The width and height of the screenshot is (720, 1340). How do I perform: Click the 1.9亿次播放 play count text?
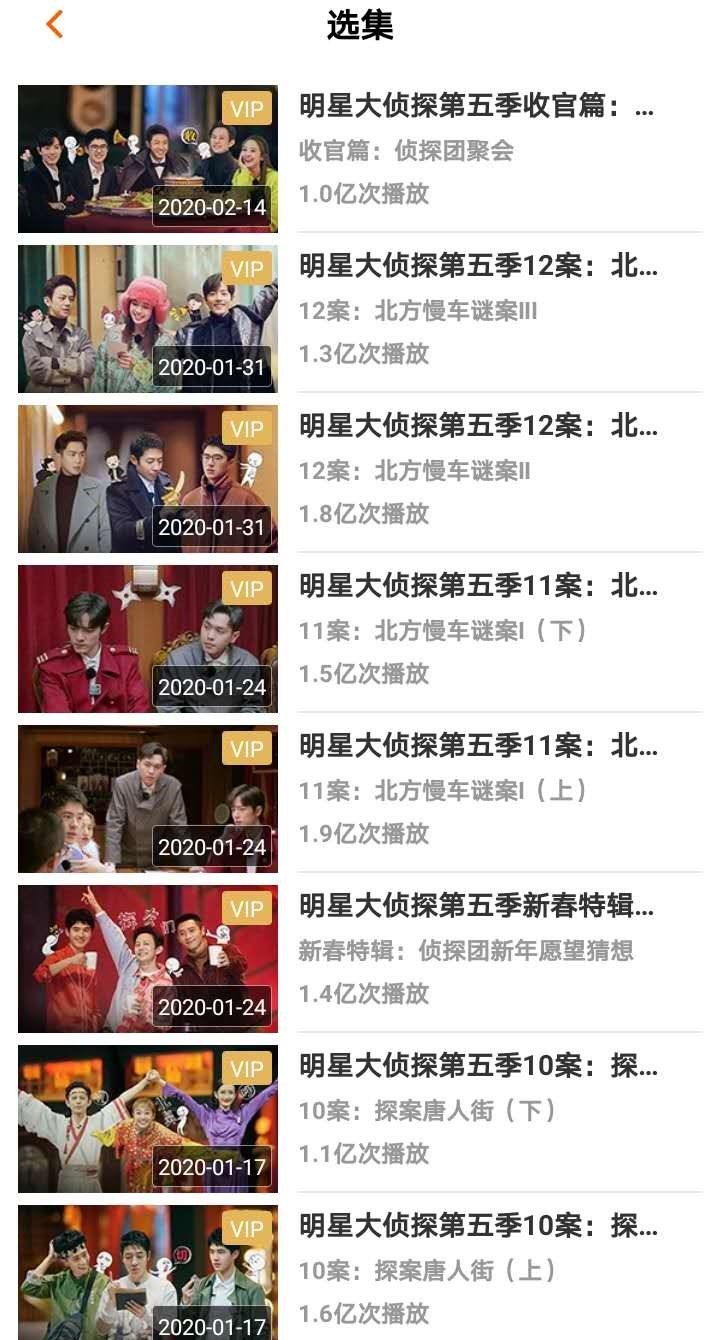click(363, 833)
